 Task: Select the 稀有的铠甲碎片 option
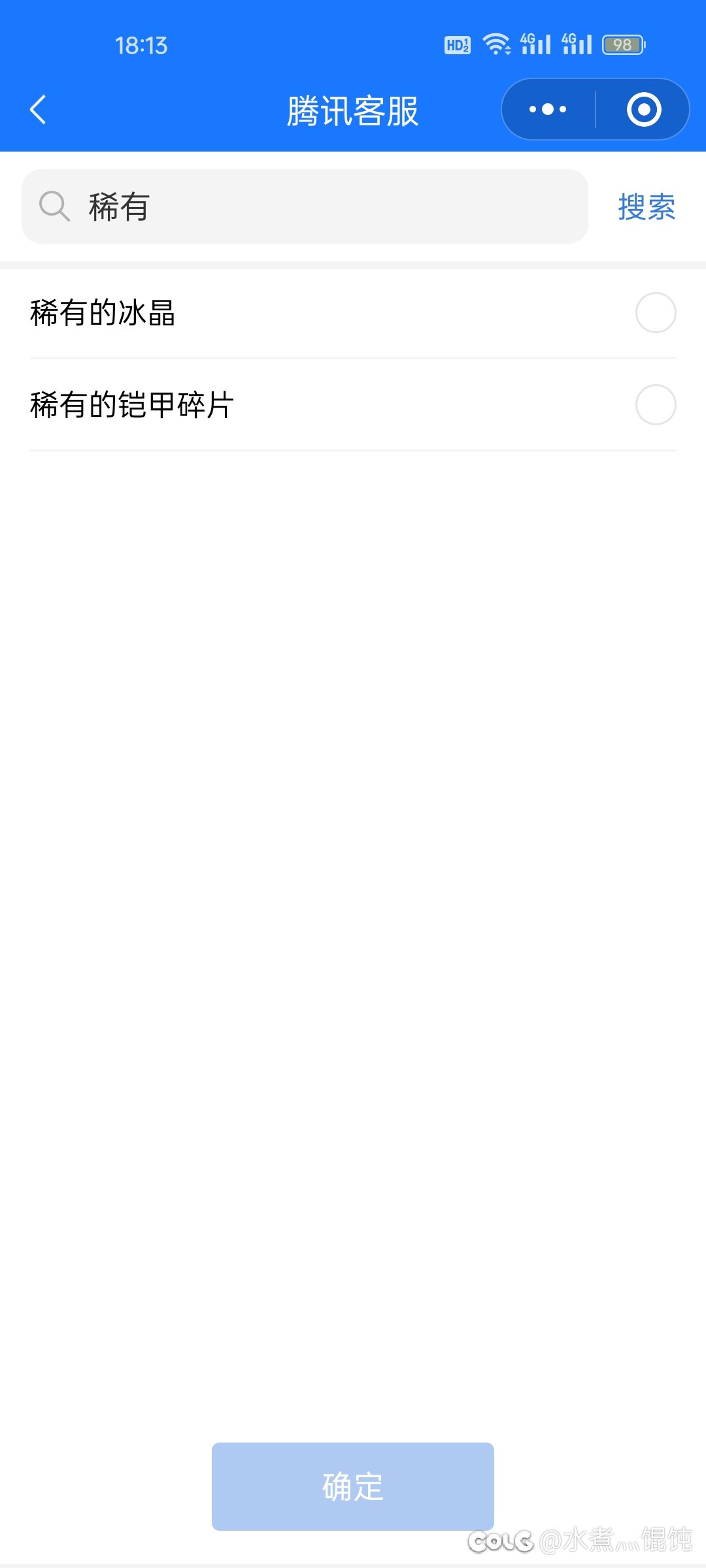tap(353, 405)
